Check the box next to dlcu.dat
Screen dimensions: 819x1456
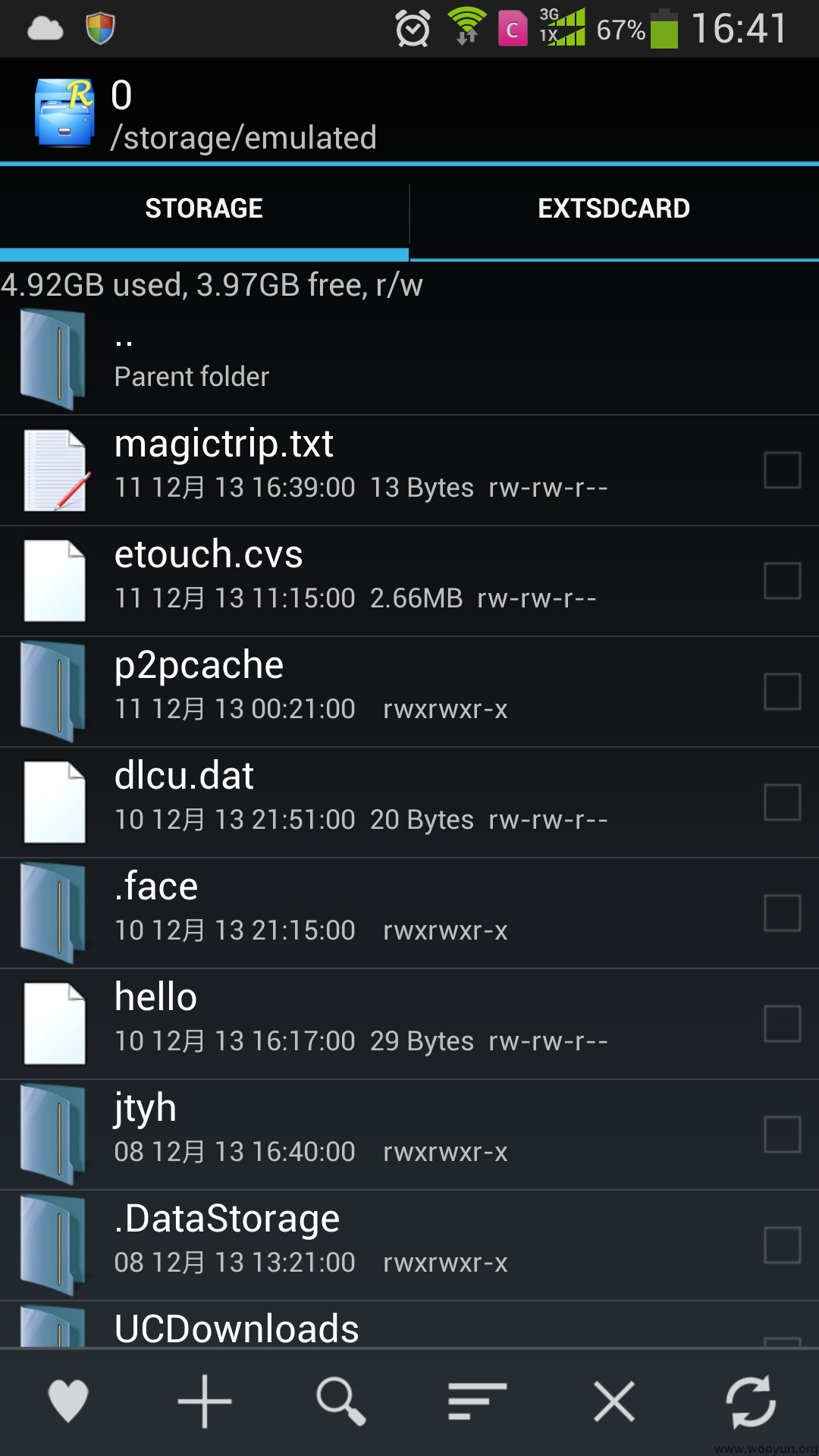(x=783, y=802)
